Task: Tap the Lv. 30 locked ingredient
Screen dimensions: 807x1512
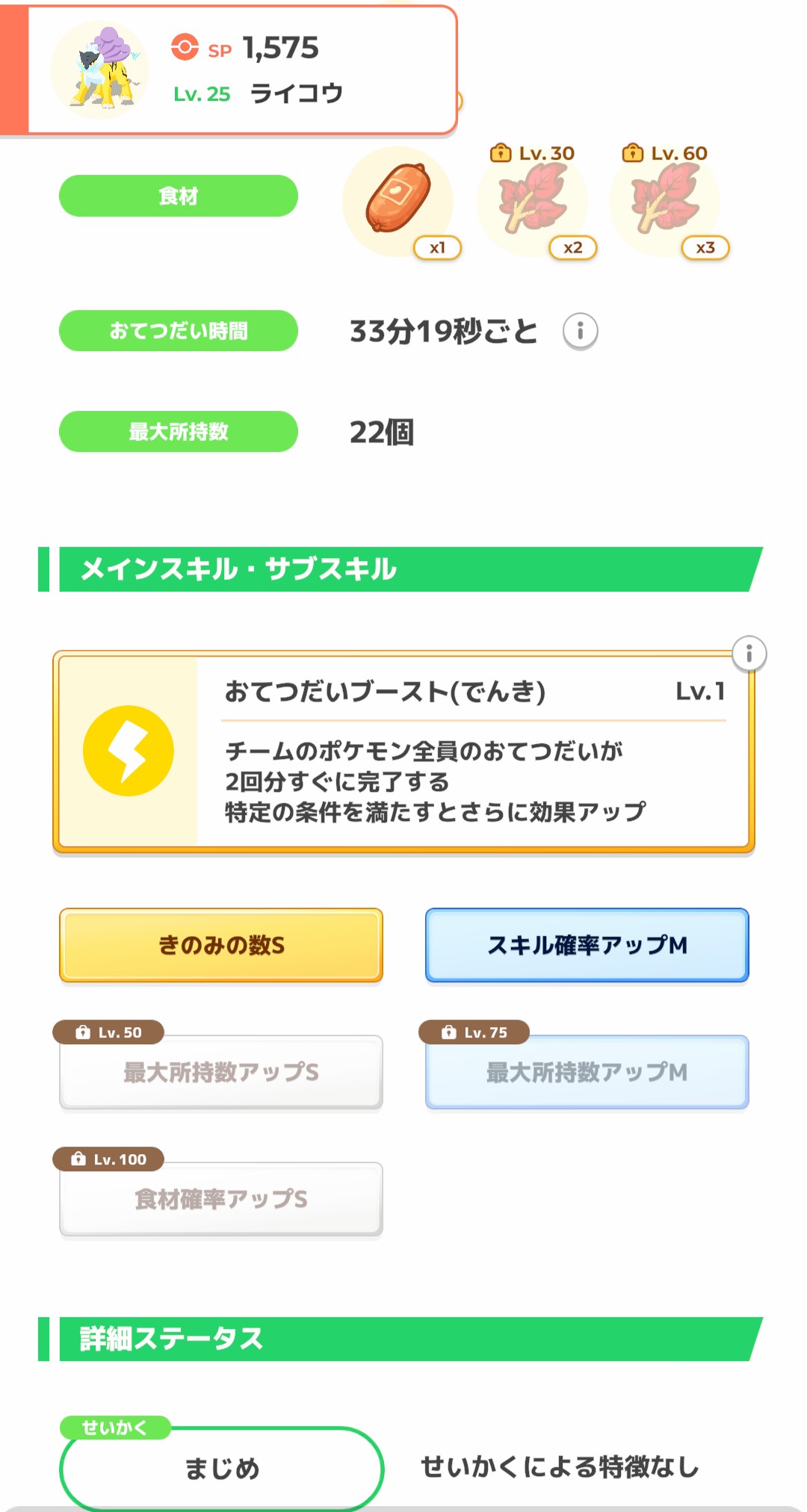Action: coord(532,202)
